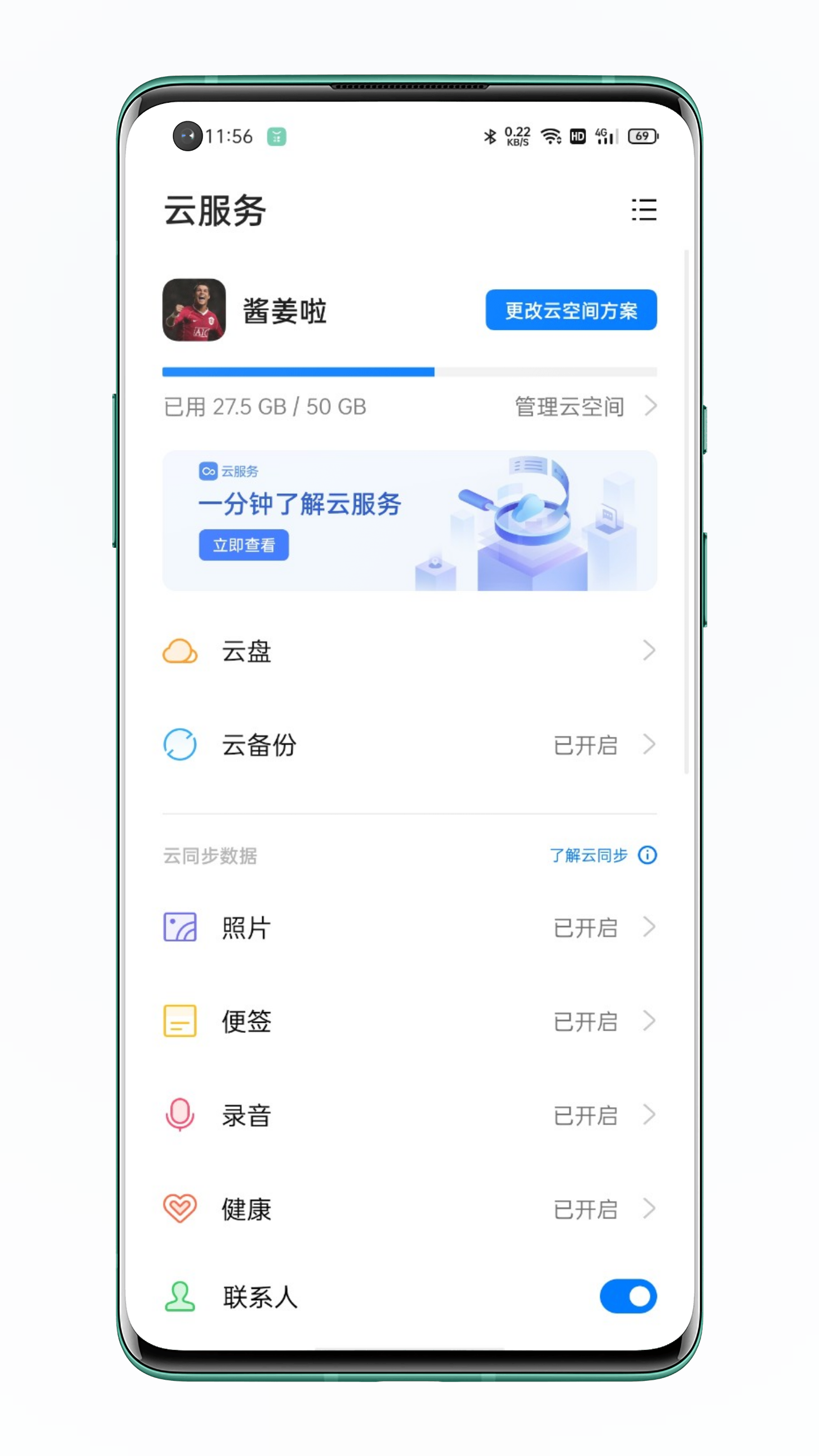Viewport: 819px width, 1456px height.
Task: Open 照片 sync settings
Action: coord(409,928)
